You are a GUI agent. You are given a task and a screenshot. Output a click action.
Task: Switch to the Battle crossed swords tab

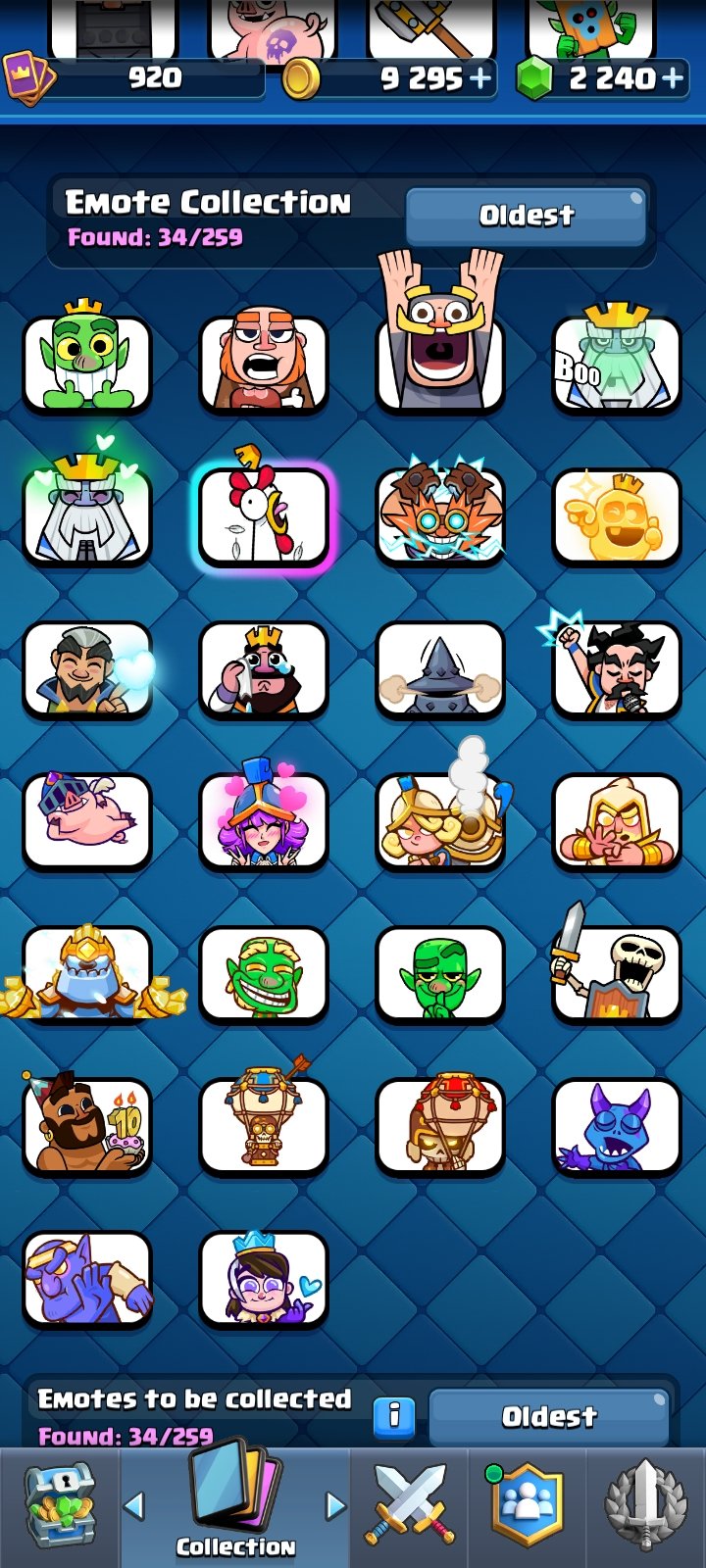pos(410,1507)
